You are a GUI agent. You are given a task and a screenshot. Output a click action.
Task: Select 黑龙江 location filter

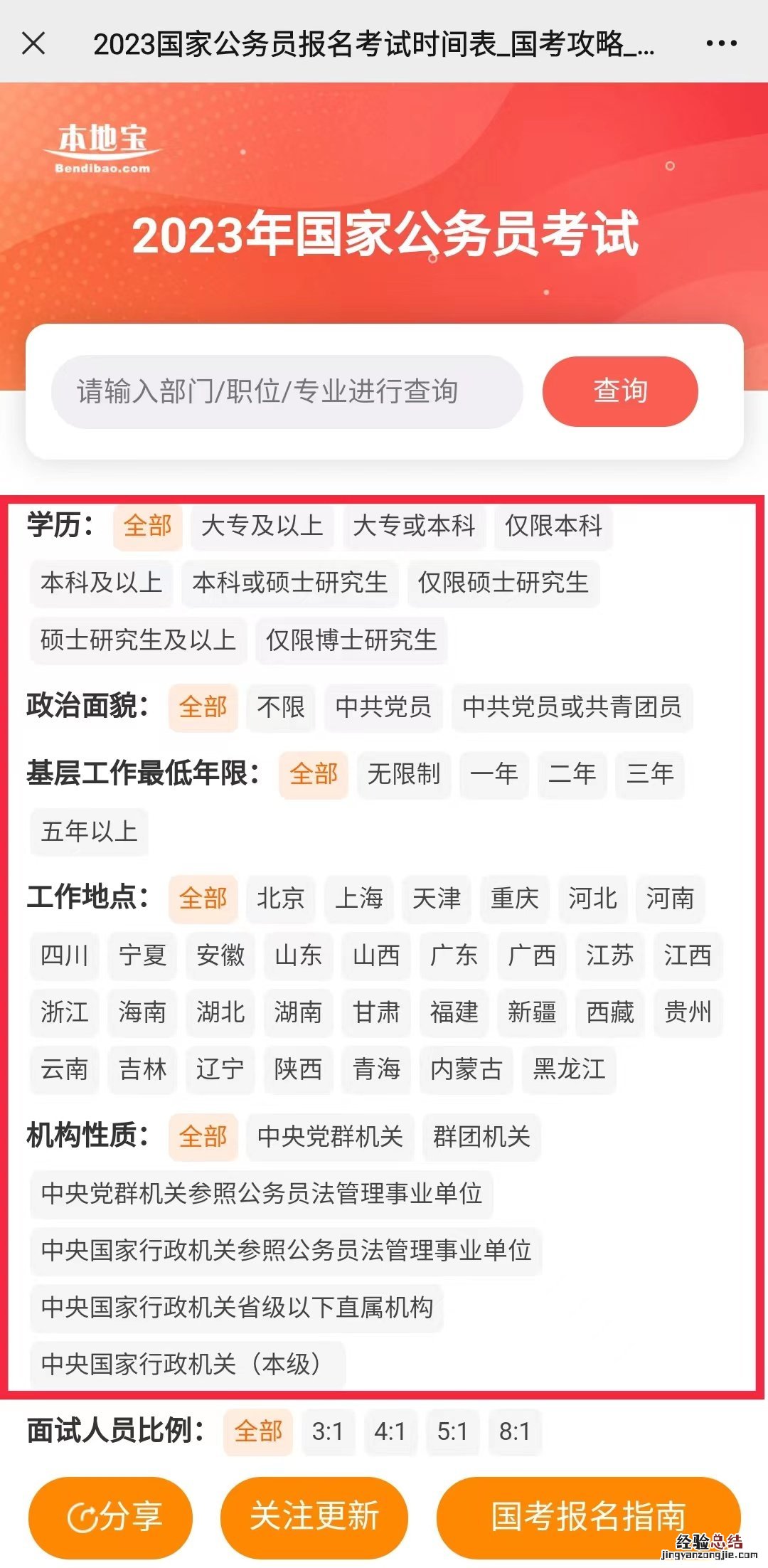pyautogui.click(x=567, y=1069)
